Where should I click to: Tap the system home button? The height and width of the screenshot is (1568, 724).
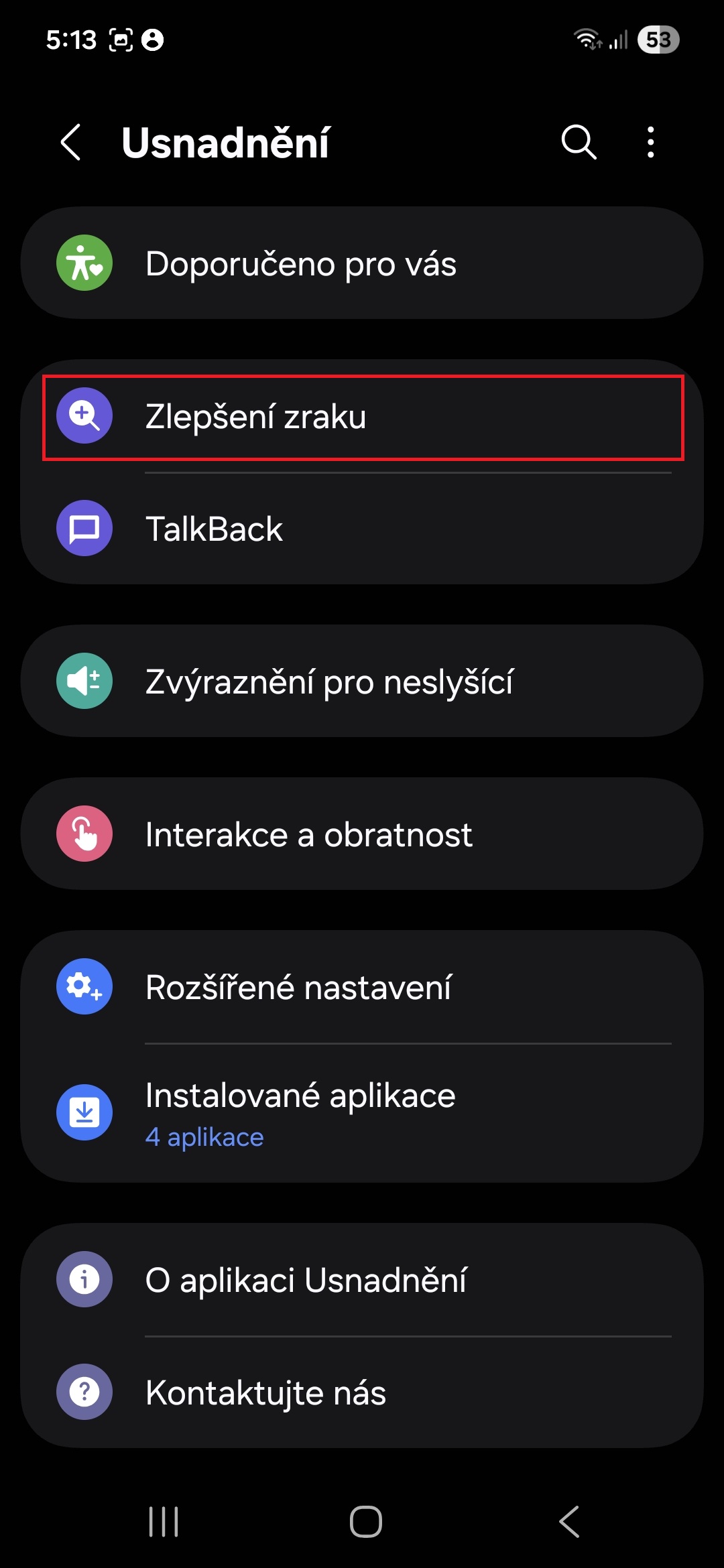pos(366,1521)
